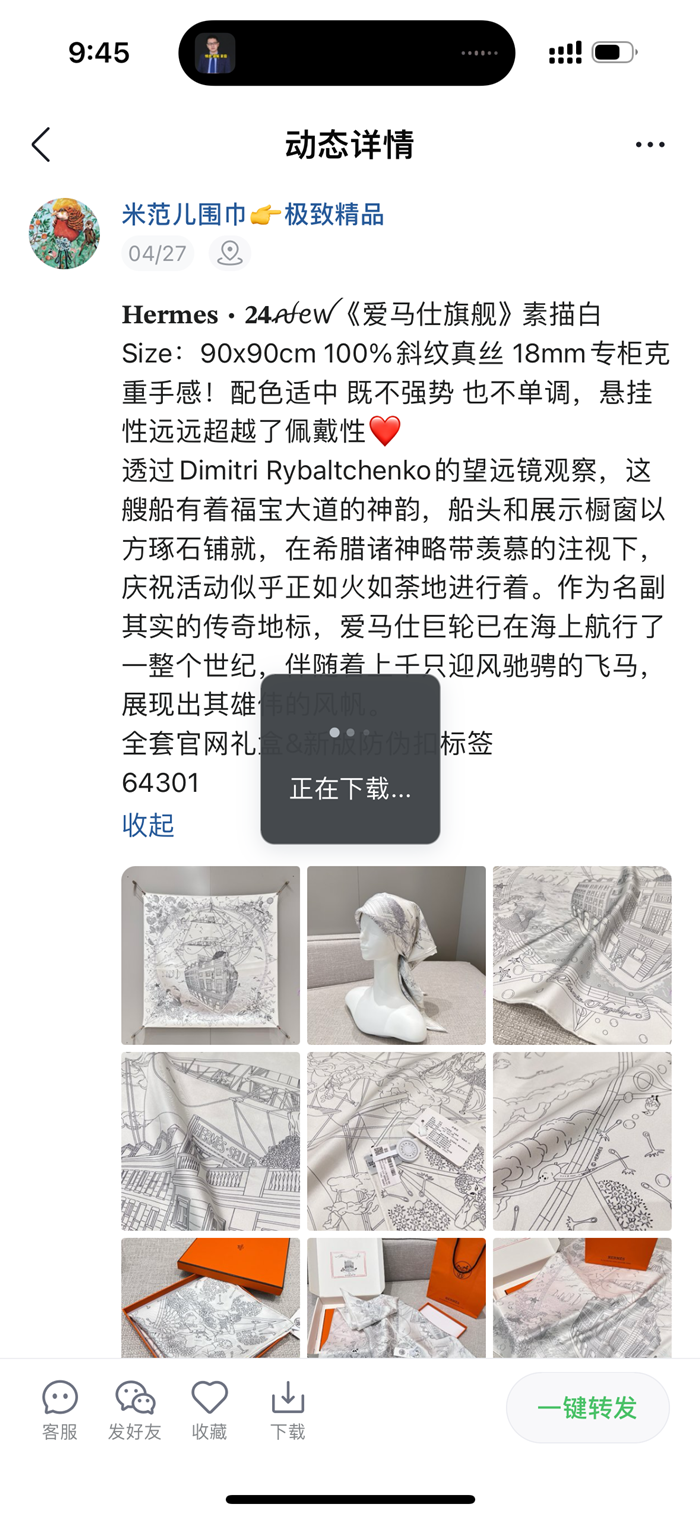Screen dimensions: 700x1518
Task: View the mannequin head scarf photo
Action: coord(396,955)
